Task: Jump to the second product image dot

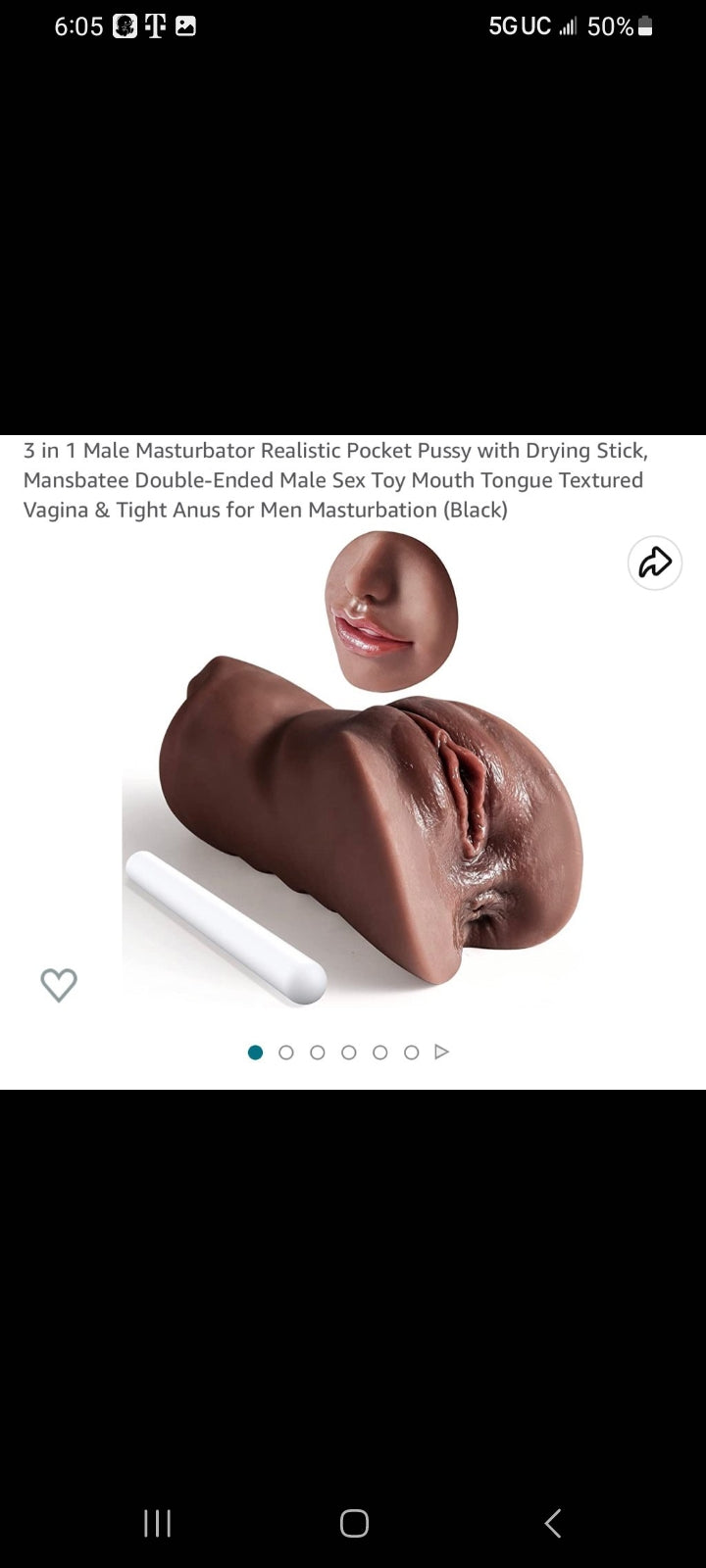Action: pos(286,1053)
